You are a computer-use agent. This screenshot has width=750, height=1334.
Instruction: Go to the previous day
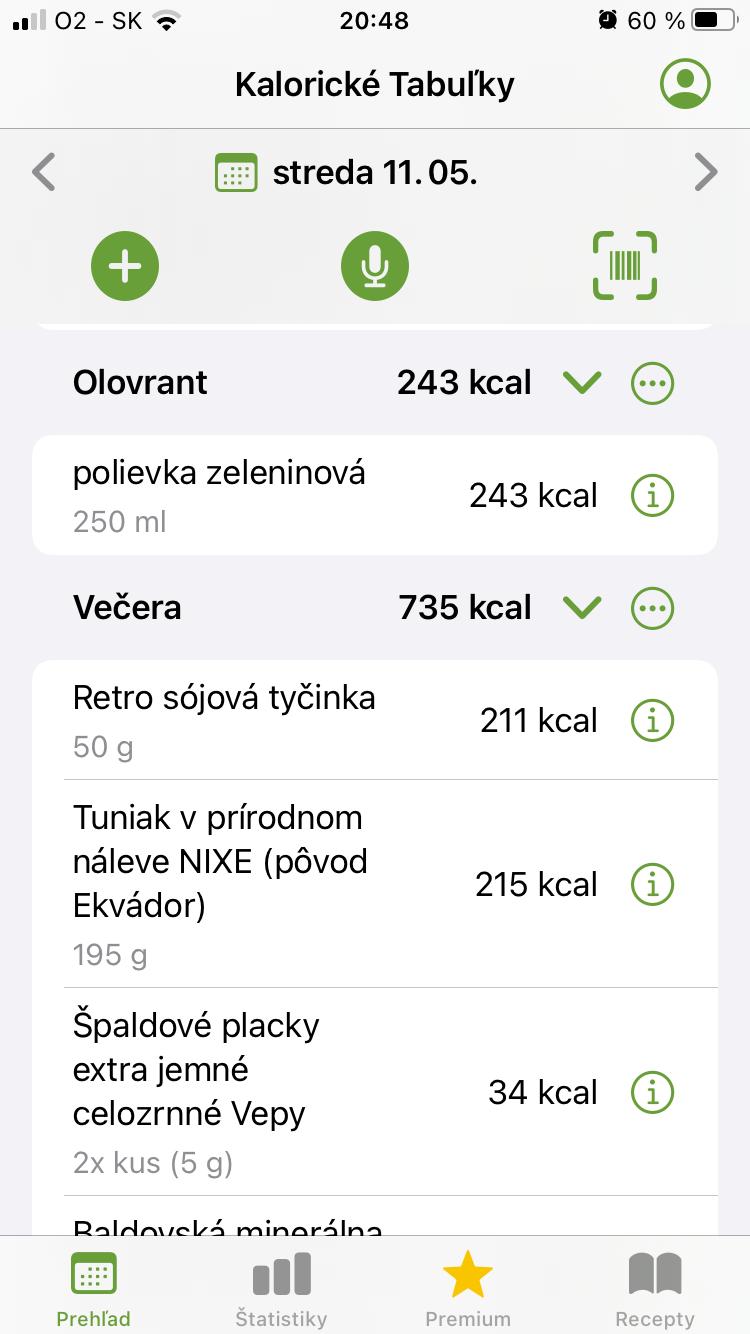[43, 172]
